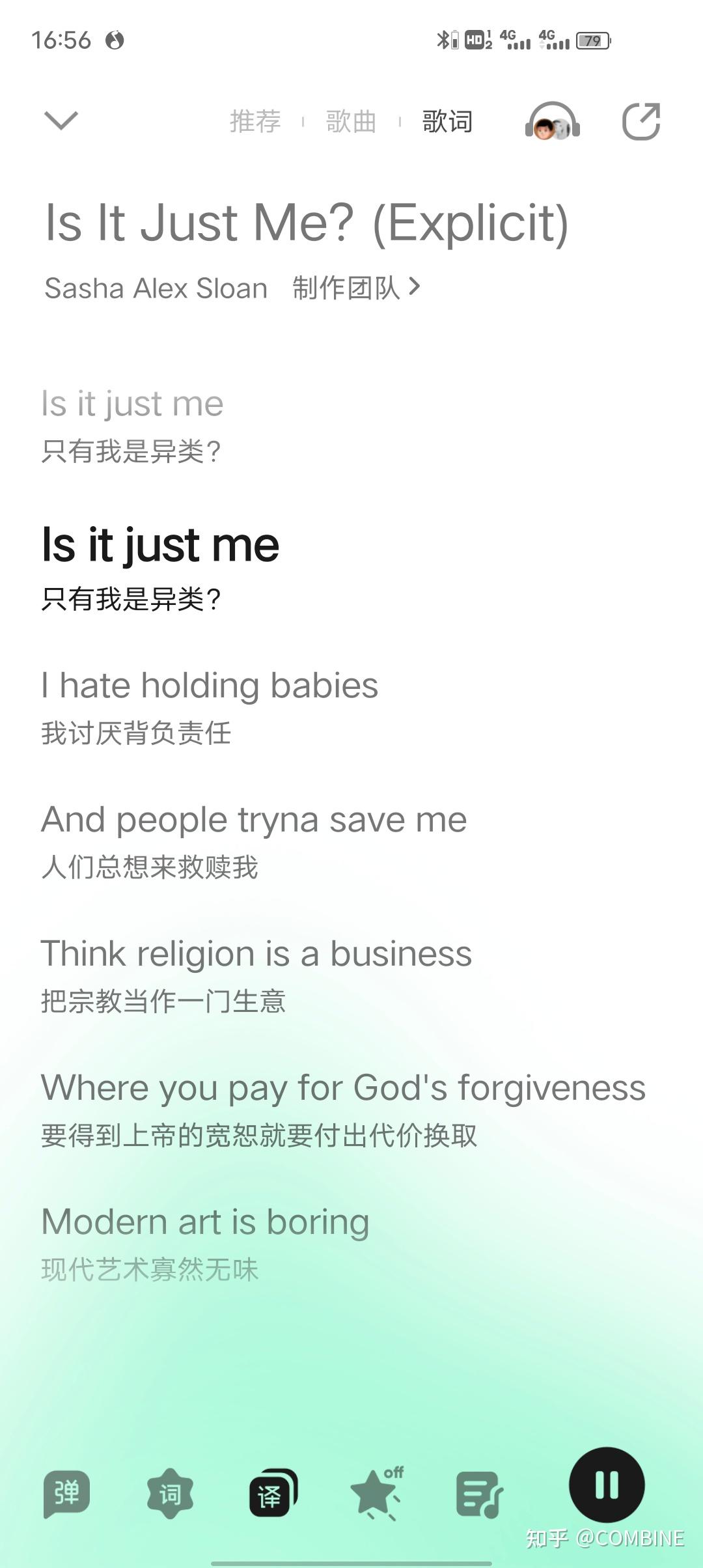Open the listen-together headphone icon
703x1568 pixels.
[552, 122]
